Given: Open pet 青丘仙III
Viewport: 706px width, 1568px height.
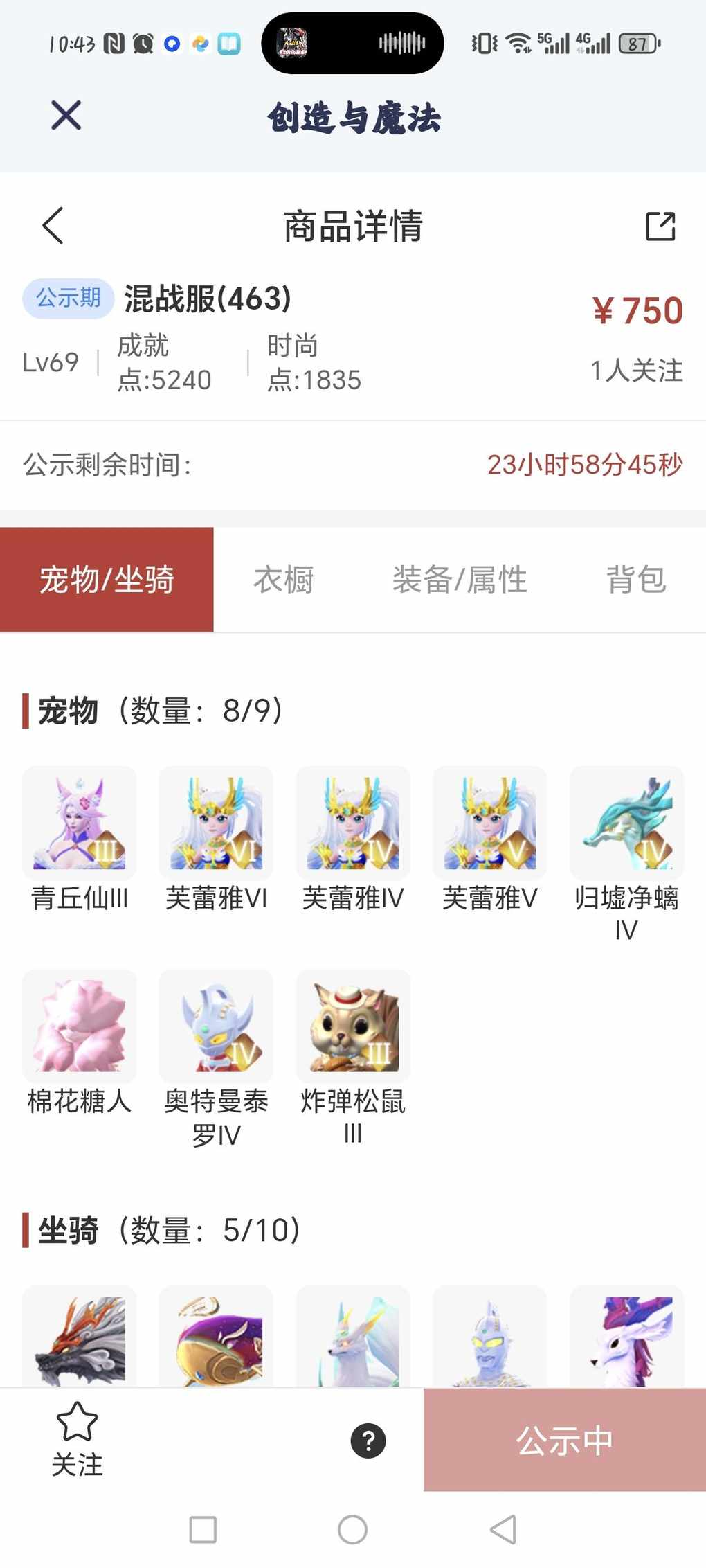Looking at the screenshot, I should click(x=80, y=823).
